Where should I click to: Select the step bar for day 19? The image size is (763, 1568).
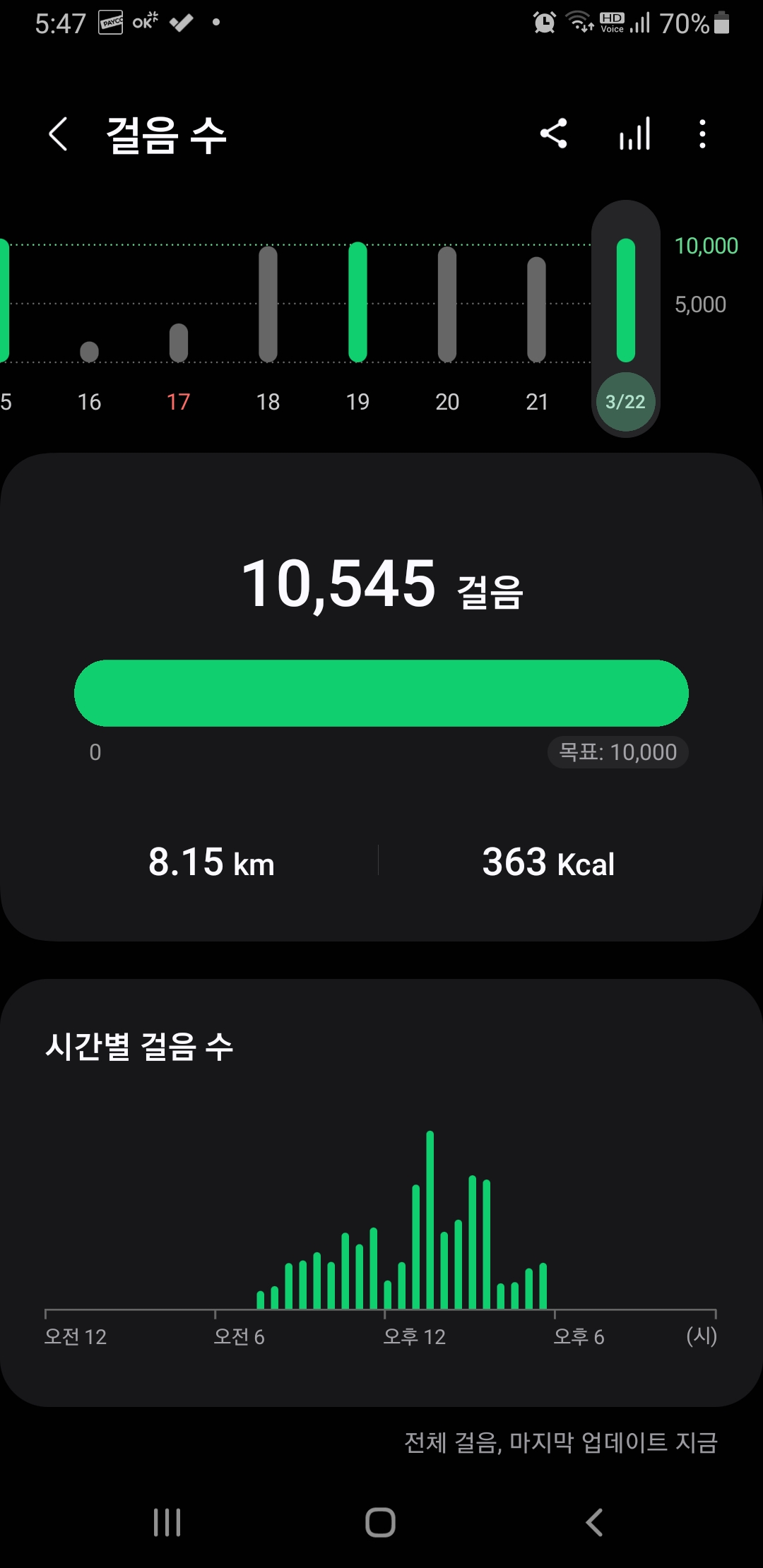358,302
